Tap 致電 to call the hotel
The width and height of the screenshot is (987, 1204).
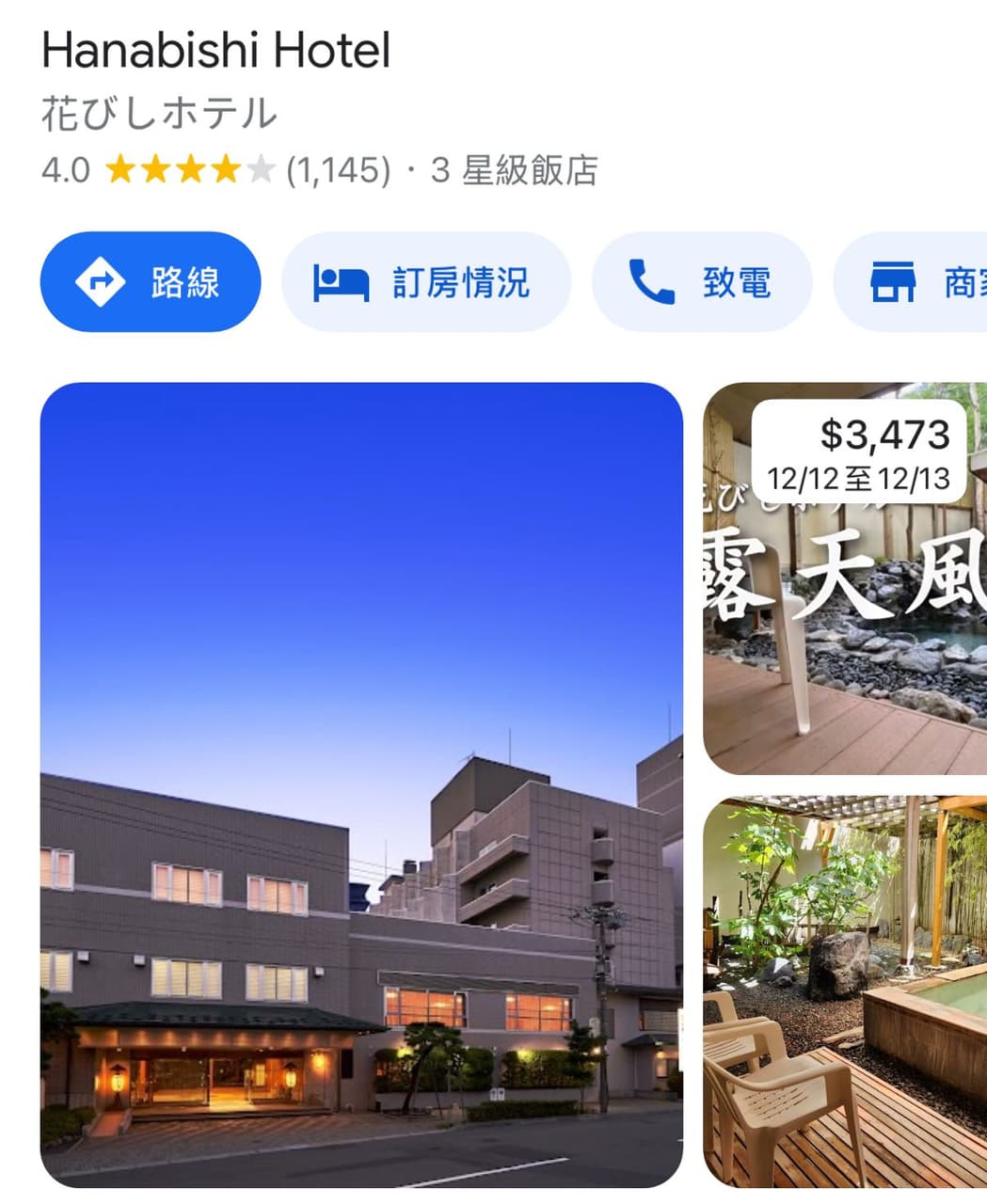coord(701,282)
